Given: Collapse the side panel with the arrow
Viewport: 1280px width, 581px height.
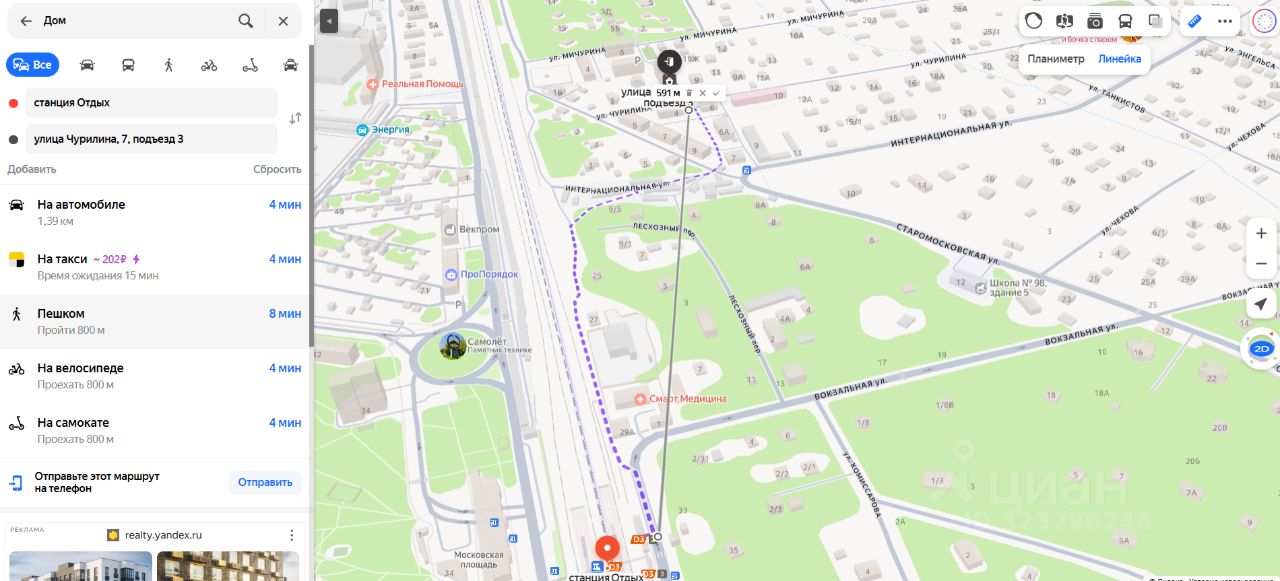Looking at the screenshot, I should (329, 20).
